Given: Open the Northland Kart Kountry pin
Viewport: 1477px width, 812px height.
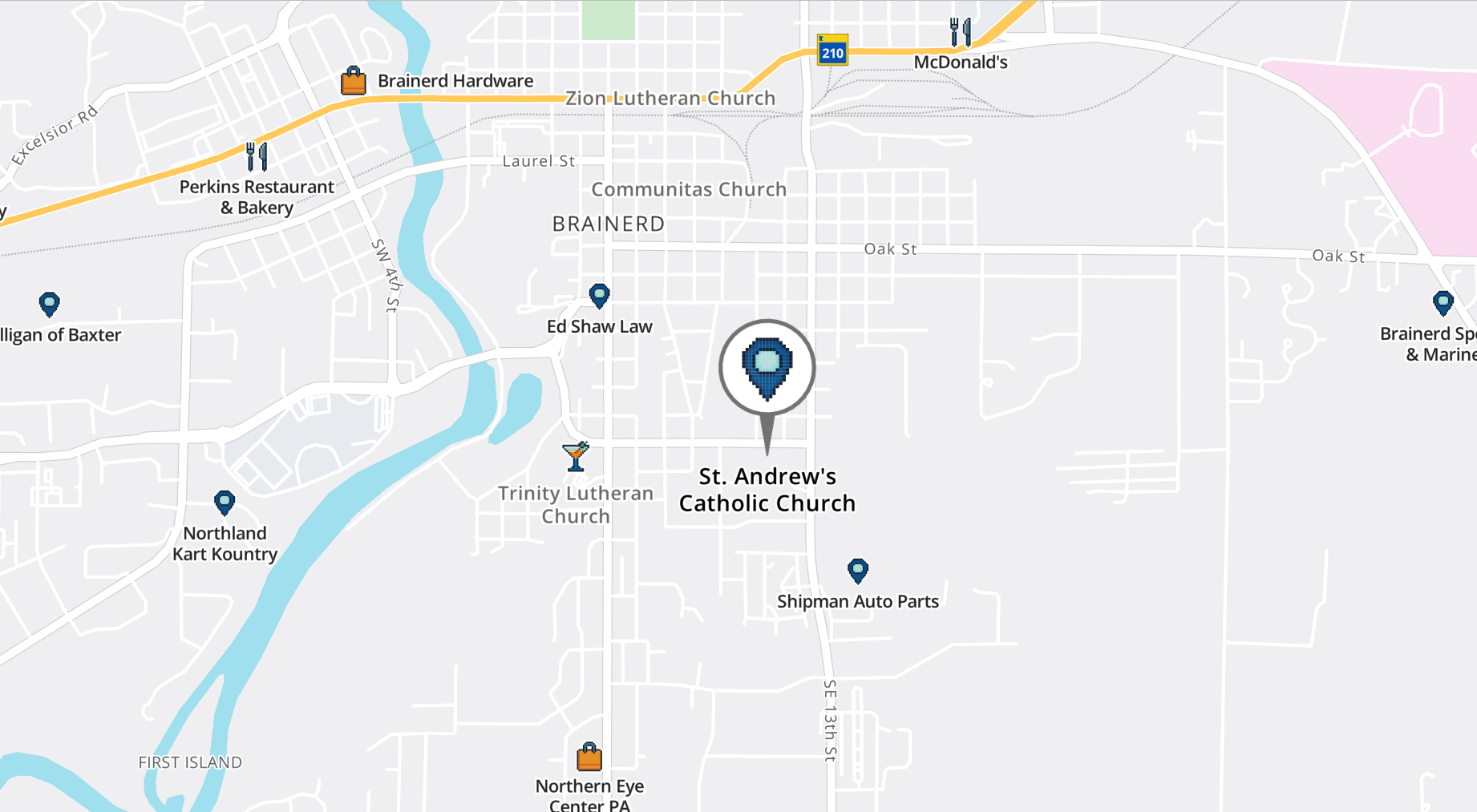Looking at the screenshot, I should (x=225, y=503).
